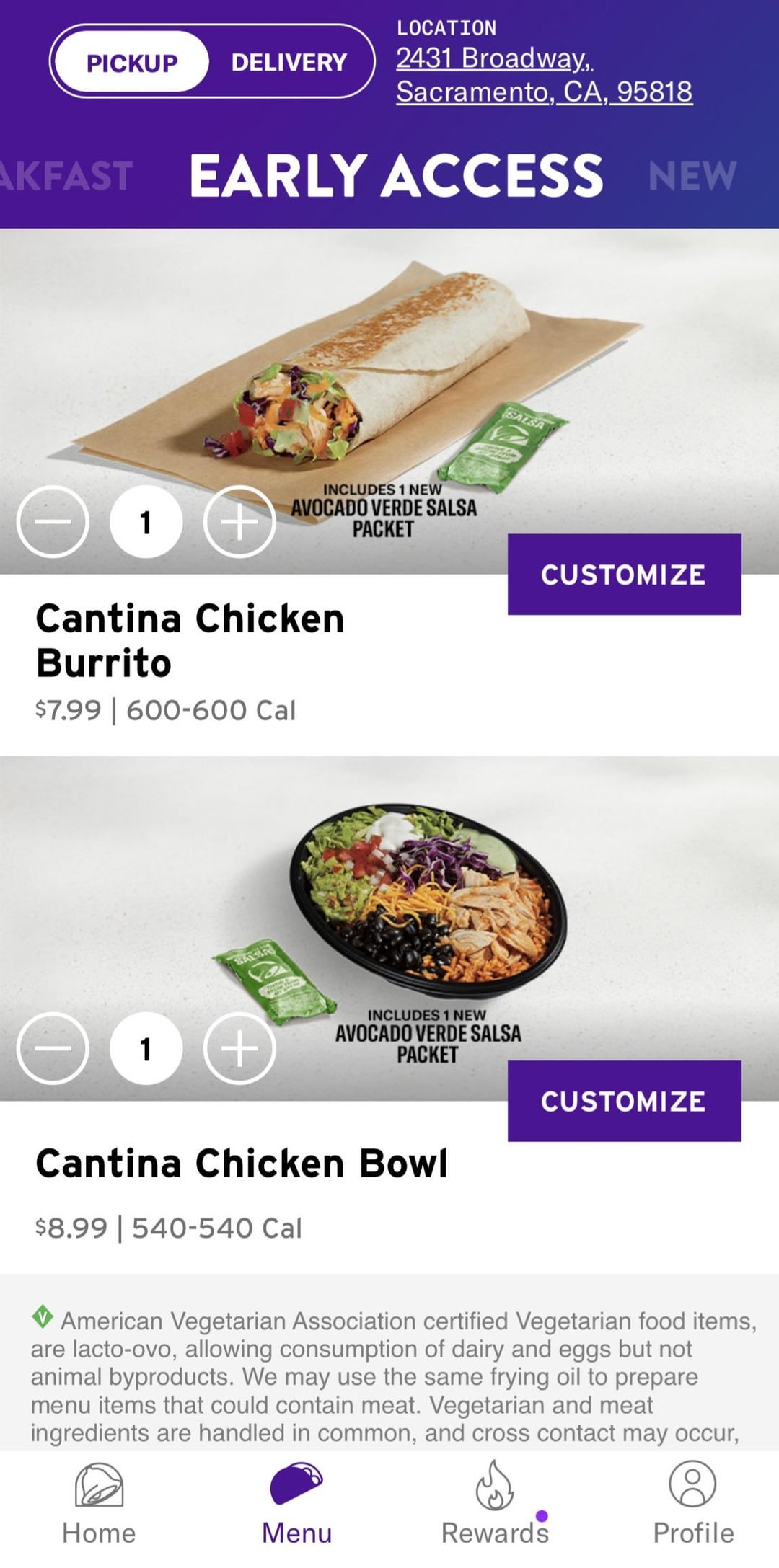Image resolution: width=779 pixels, height=1568 pixels.
Task: Select the Pickup order option
Action: click(132, 62)
